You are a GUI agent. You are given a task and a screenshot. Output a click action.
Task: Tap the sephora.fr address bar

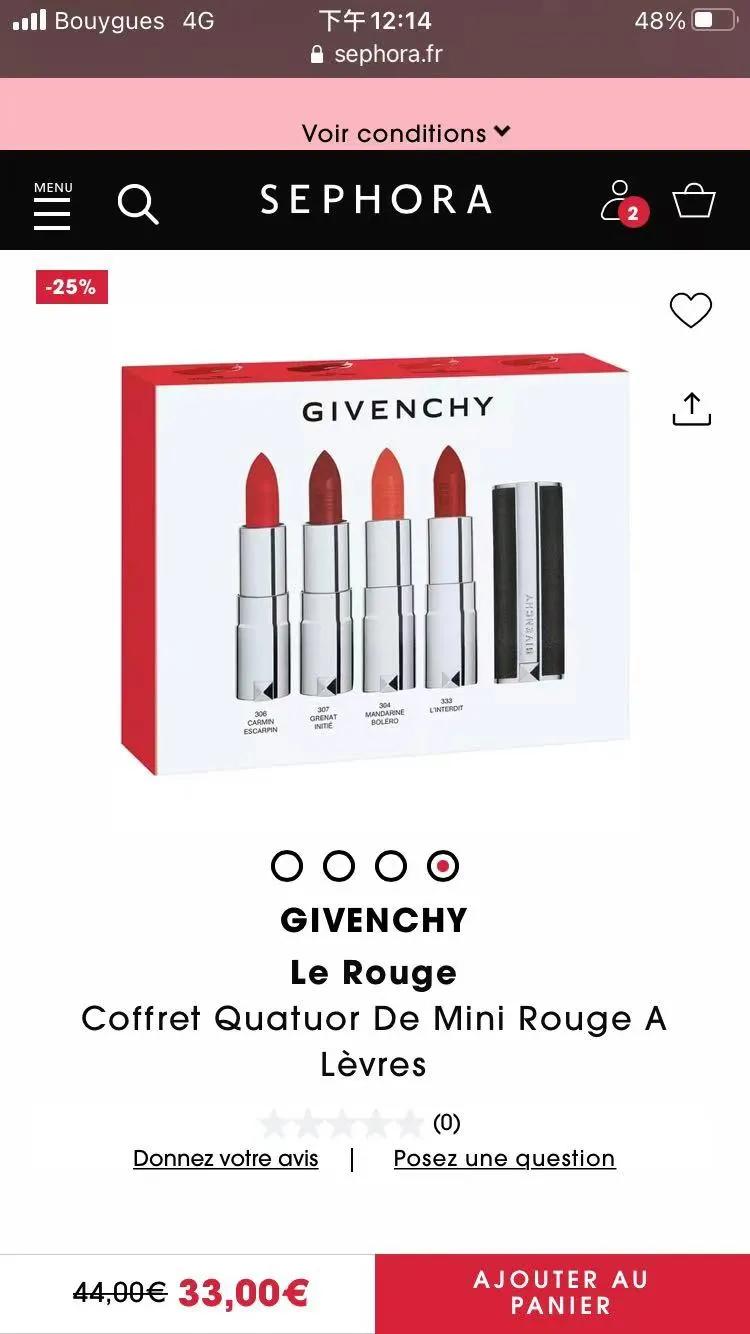375,54
